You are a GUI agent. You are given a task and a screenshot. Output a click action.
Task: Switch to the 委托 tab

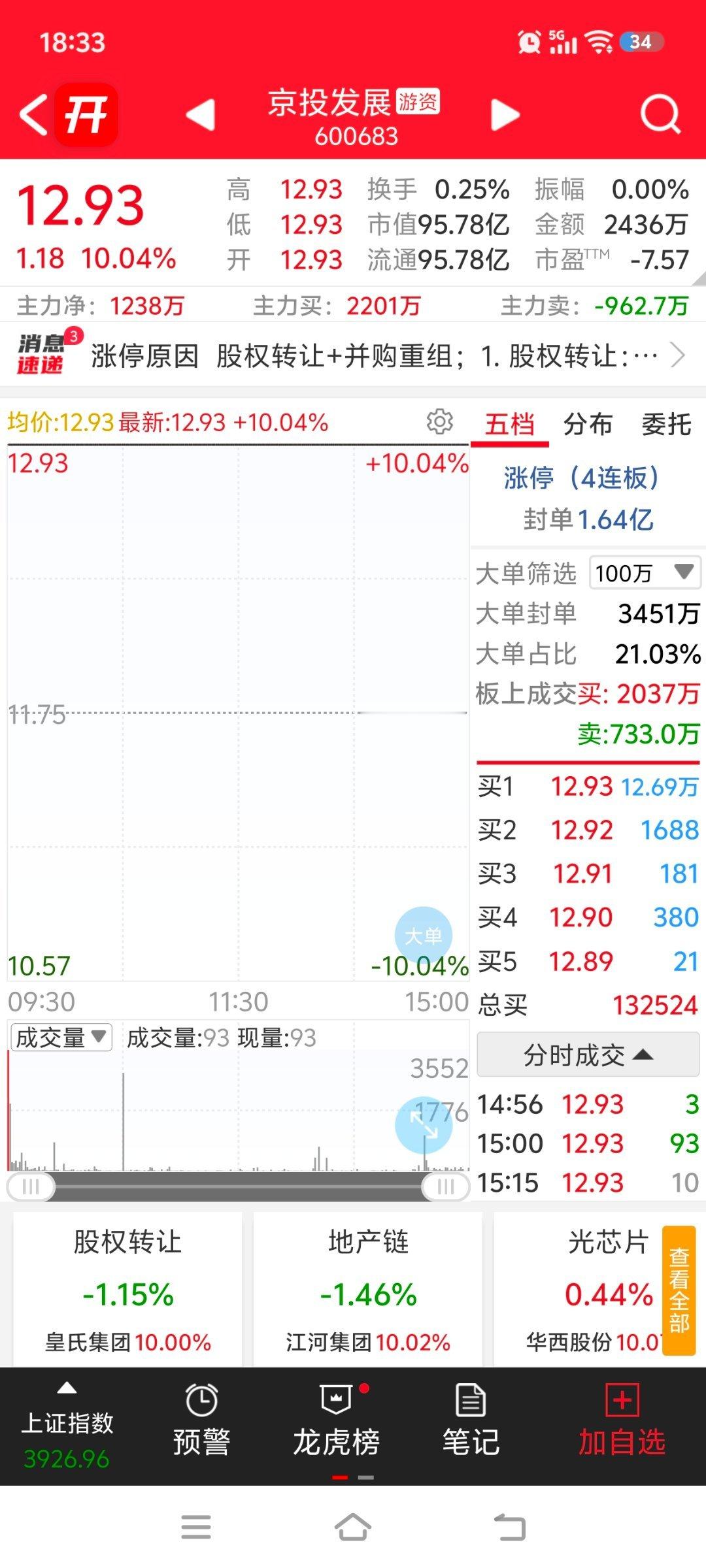click(666, 425)
